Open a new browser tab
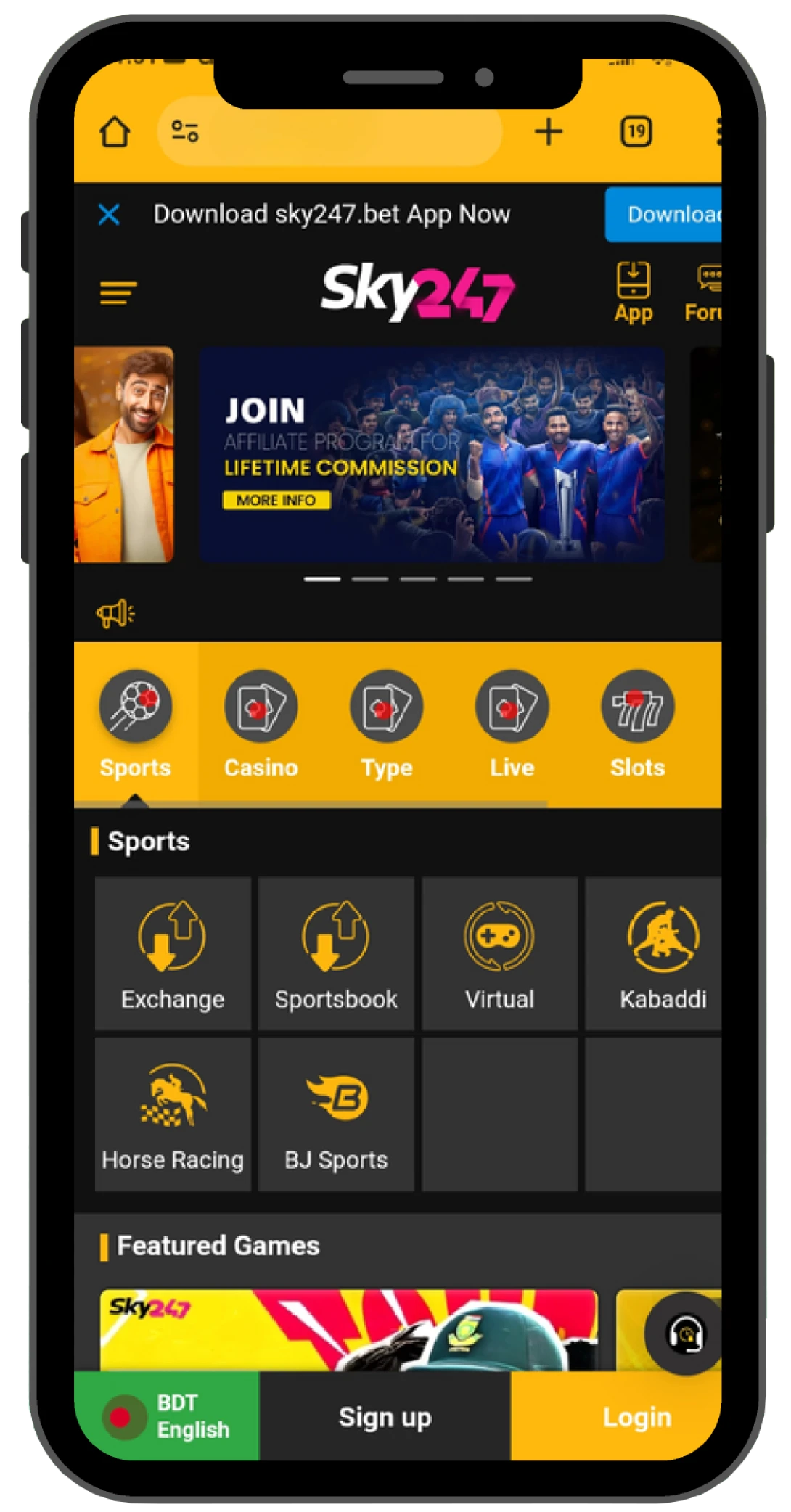The width and height of the screenshot is (791, 1512). pos(549,132)
